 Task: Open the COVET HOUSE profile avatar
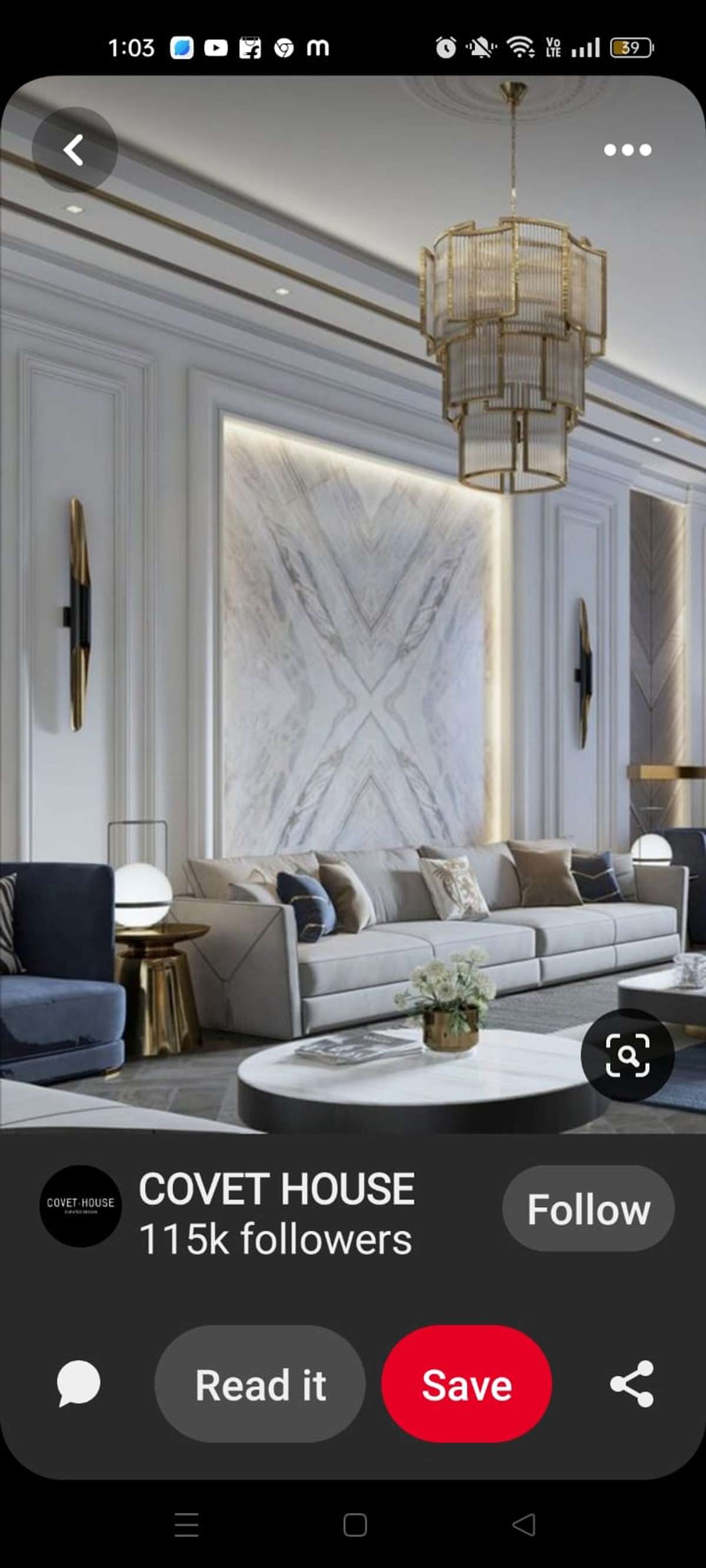point(81,1206)
